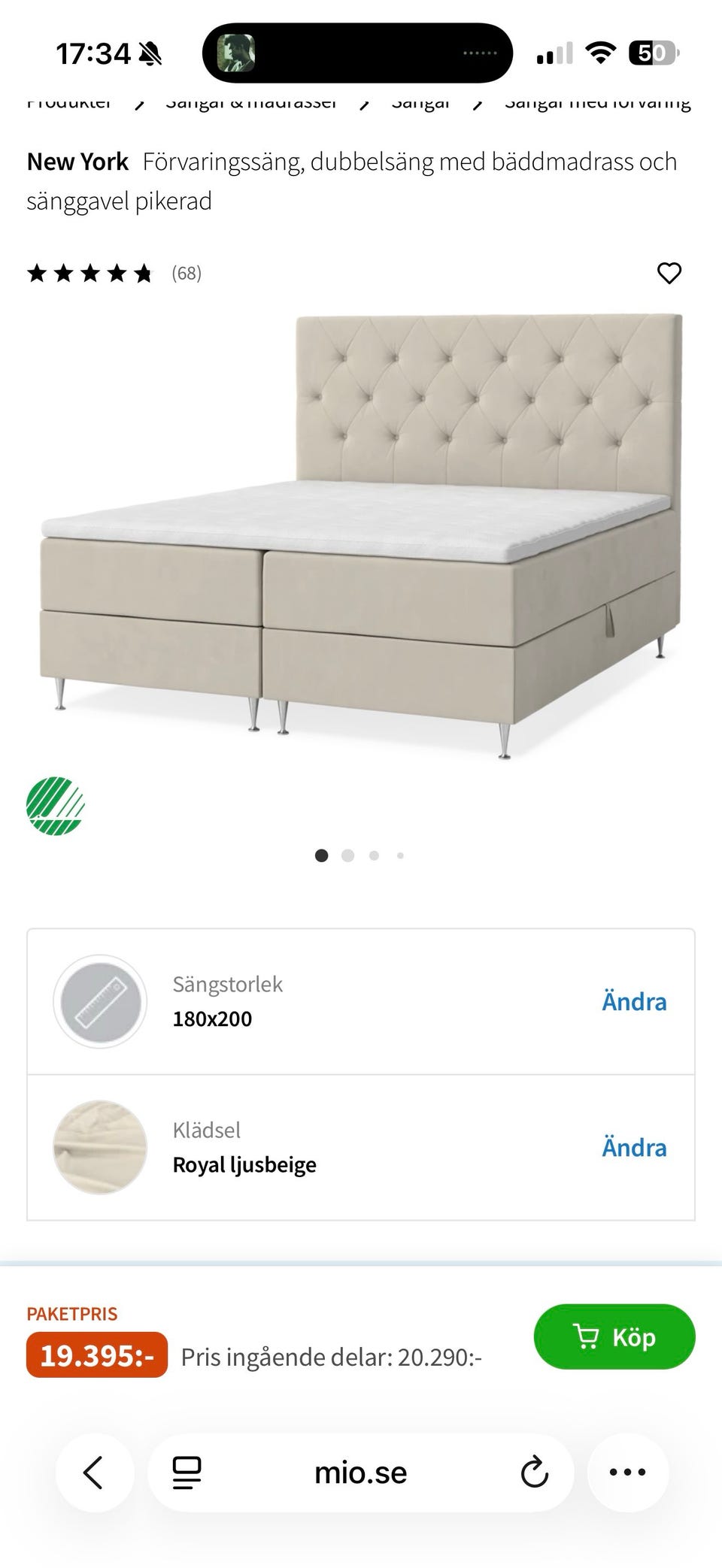Go back in the browser
Viewport: 722px width, 1568px height.
coord(94,1473)
